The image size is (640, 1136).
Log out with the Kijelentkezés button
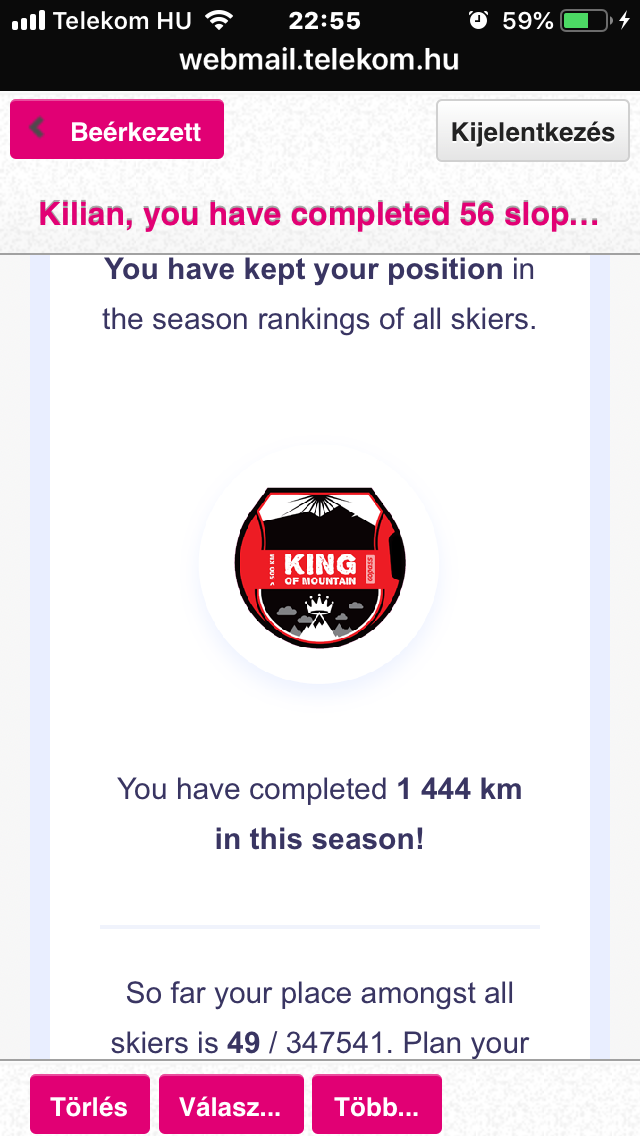(x=533, y=131)
